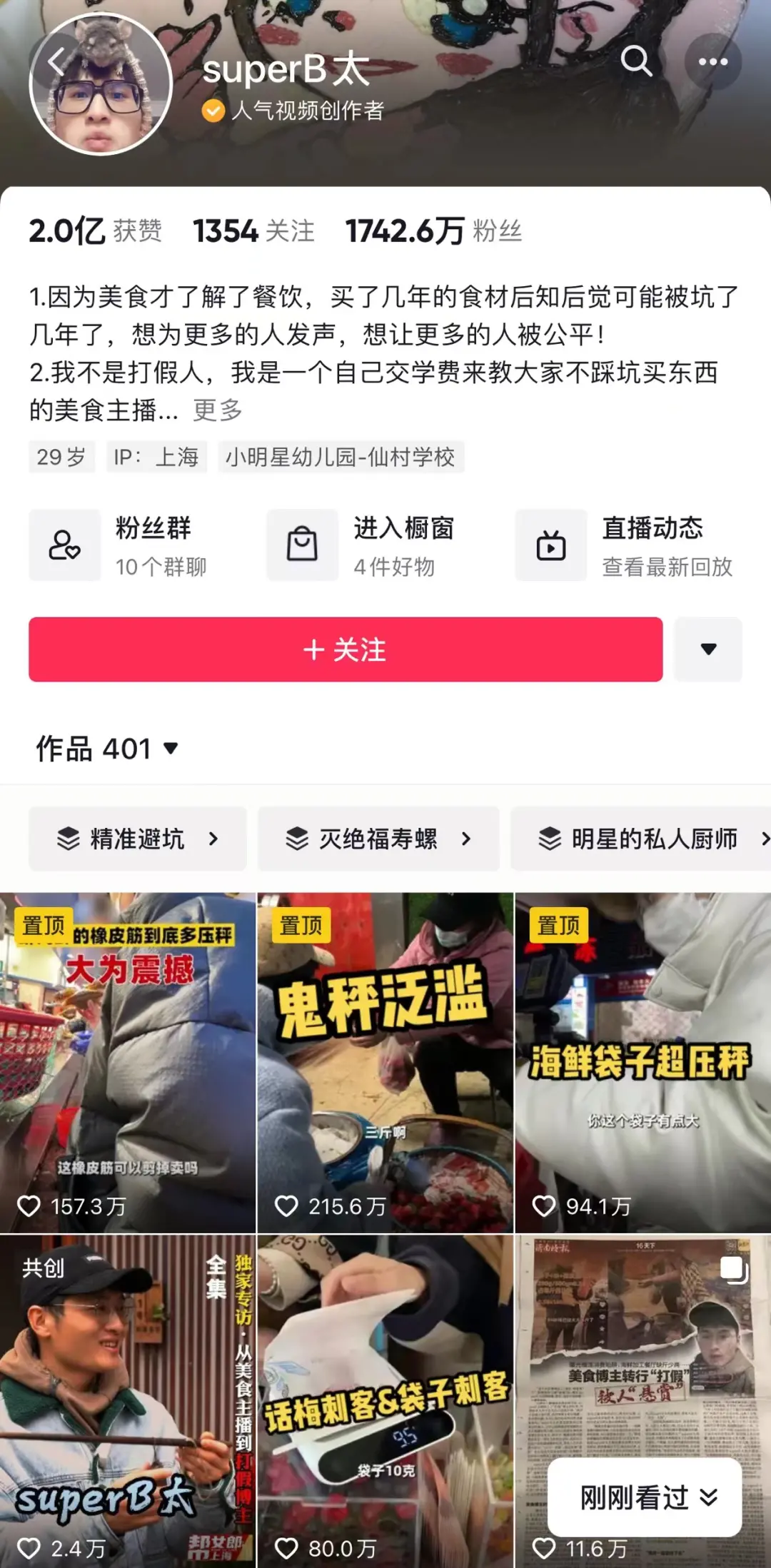Open the 灭绝福寿螺 collection
Image resolution: width=771 pixels, height=1568 pixels.
point(378,839)
